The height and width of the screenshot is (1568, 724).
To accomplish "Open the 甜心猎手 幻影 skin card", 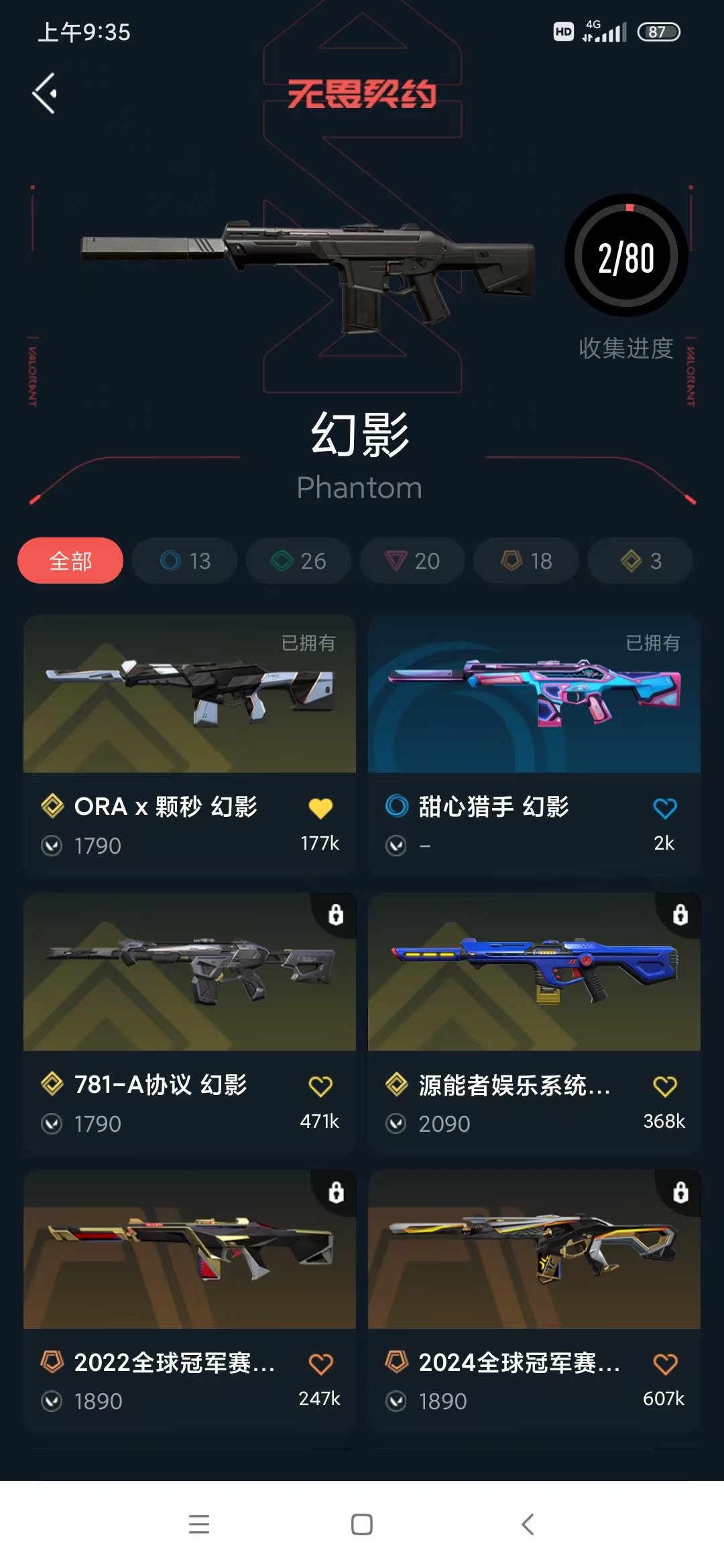I will [534, 694].
